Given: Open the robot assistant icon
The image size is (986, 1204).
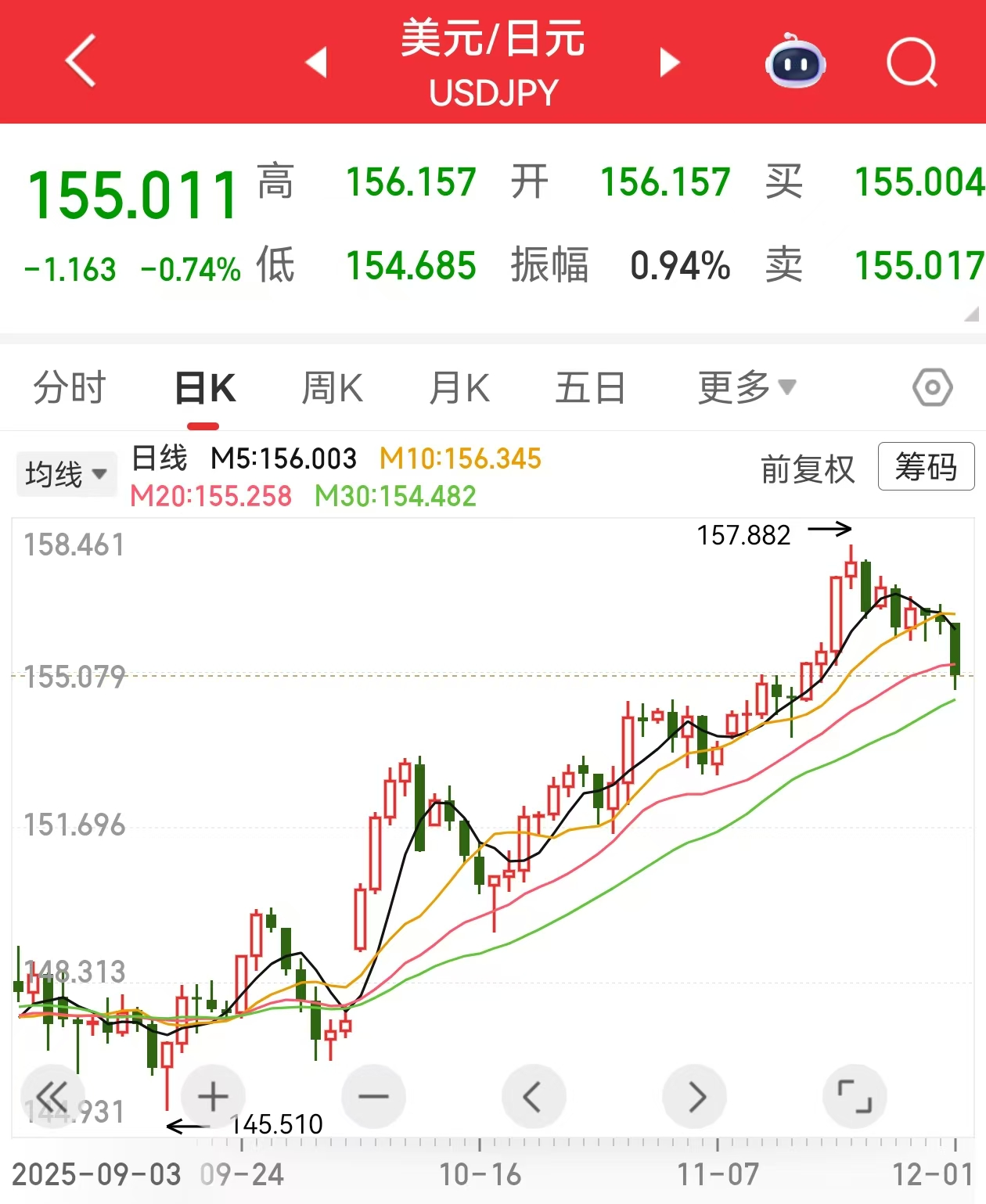Looking at the screenshot, I should [x=795, y=62].
